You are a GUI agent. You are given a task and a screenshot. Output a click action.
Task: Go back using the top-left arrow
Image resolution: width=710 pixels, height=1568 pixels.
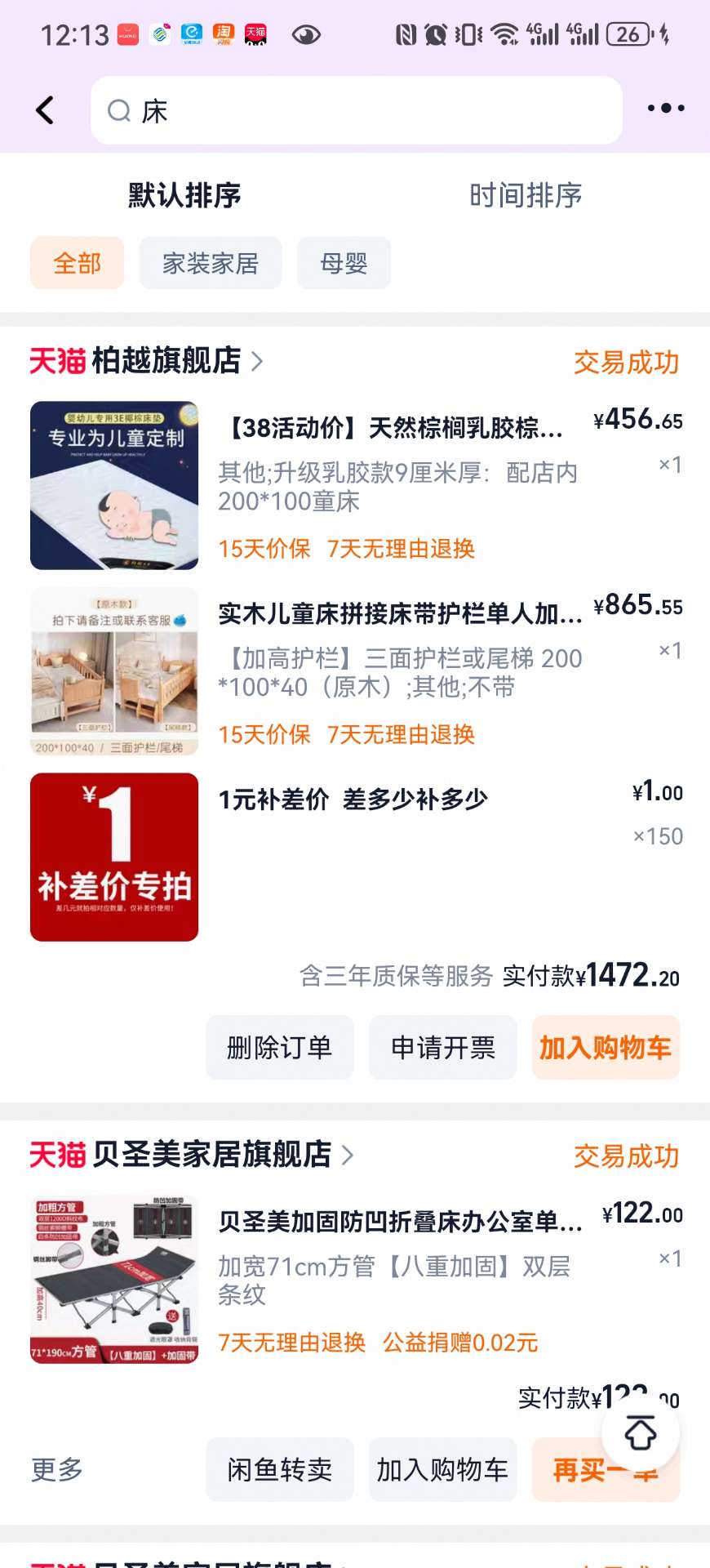[x=46, y=110]
